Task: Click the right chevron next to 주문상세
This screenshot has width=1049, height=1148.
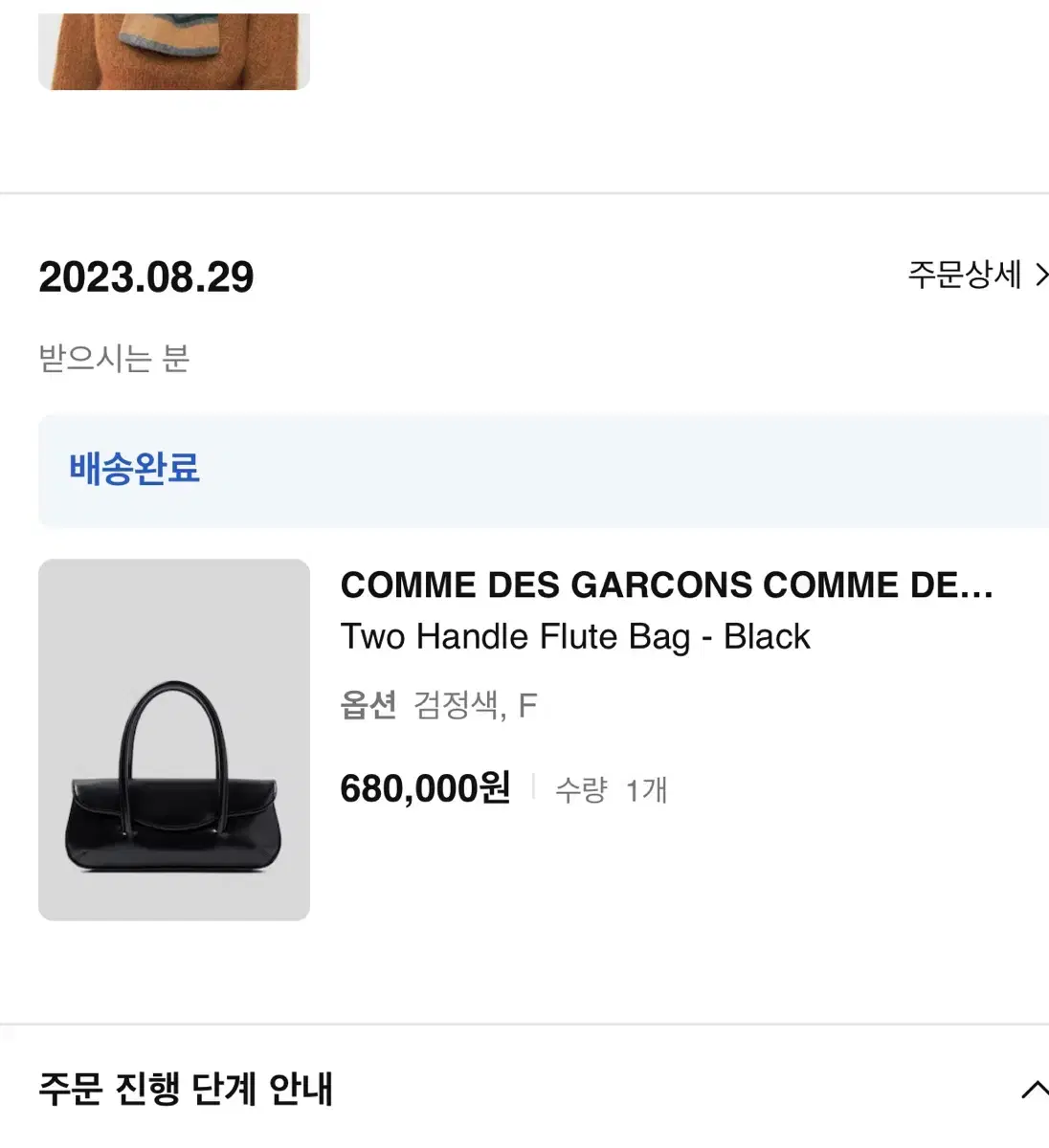Action: pos(1039,276)
